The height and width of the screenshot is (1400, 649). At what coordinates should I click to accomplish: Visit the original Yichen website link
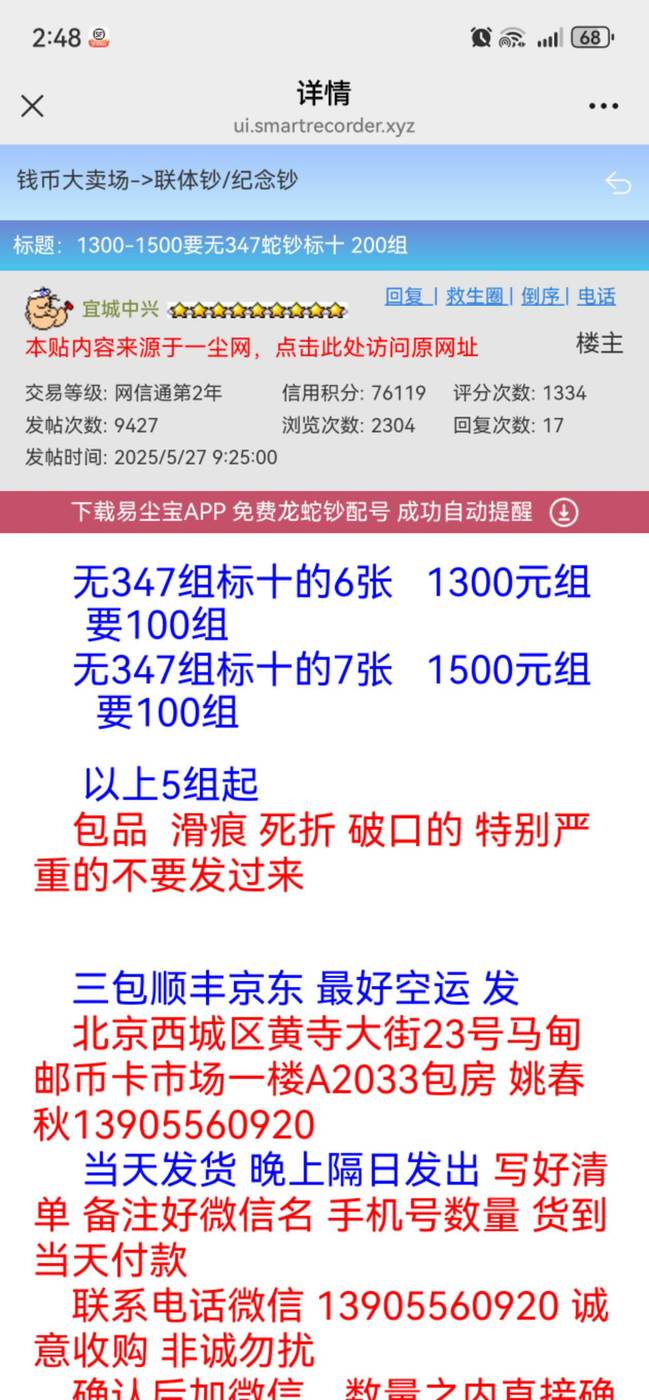click(x=252, y=348)
